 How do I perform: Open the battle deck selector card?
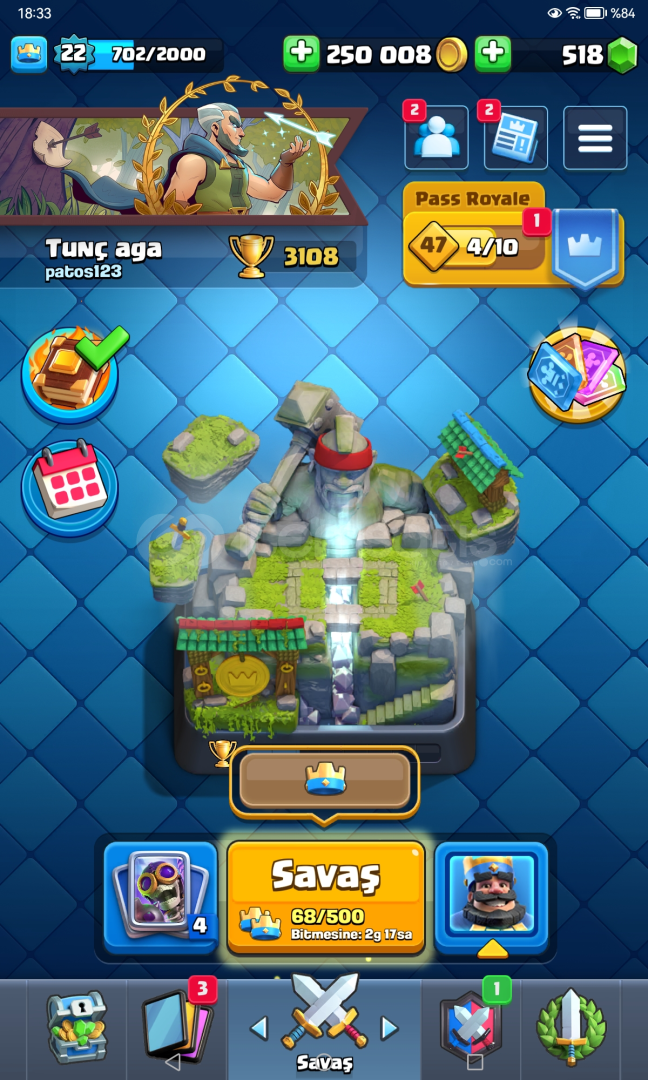click(x=160, y=897)
